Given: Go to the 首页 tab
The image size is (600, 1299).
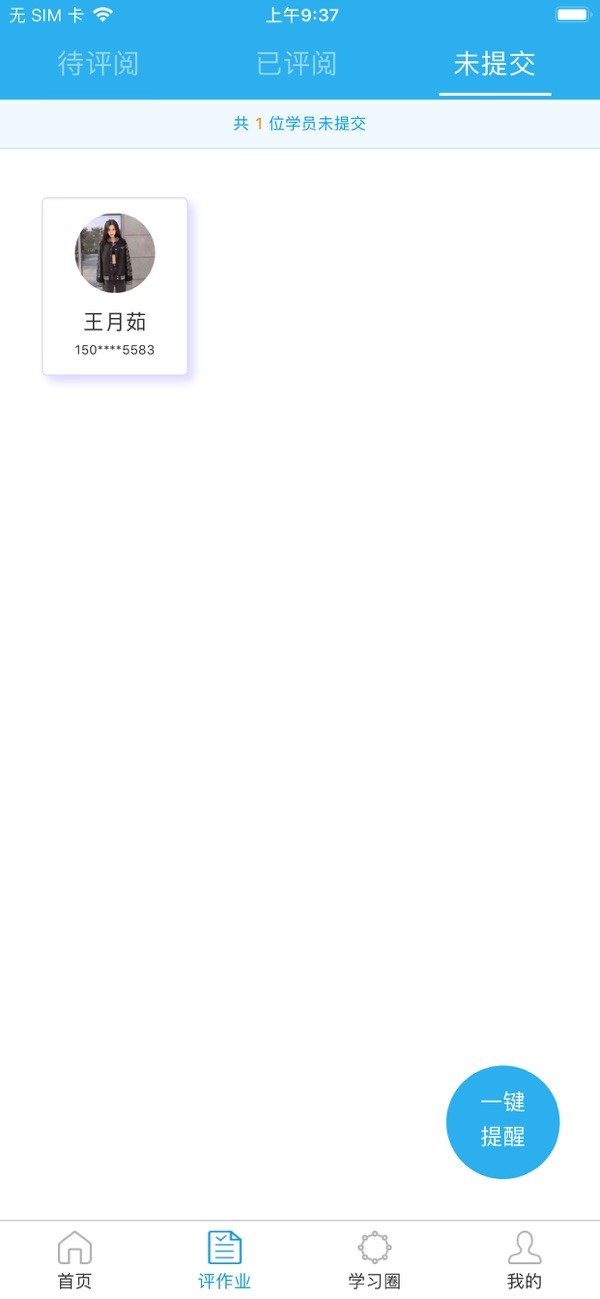Looking at the screenshot, I should click(75, 1260).
